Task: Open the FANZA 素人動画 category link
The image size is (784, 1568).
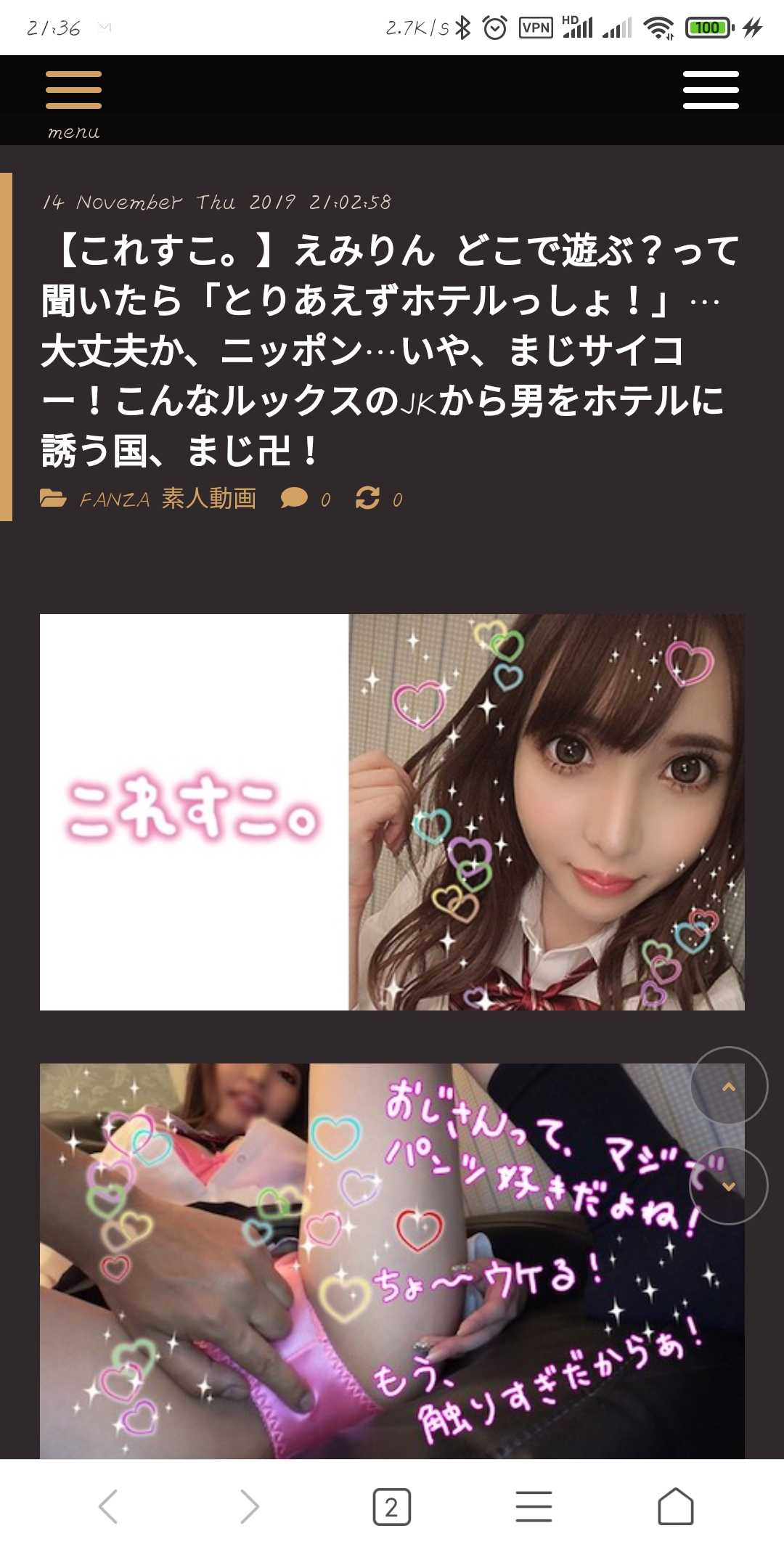Action: coord(167,499)
